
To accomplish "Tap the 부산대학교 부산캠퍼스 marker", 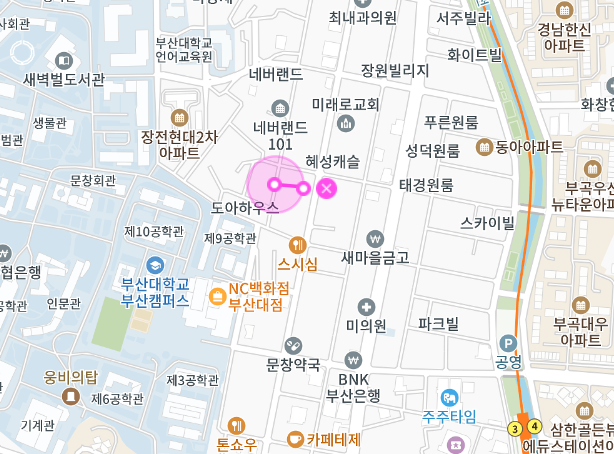I will click(155, 265).
